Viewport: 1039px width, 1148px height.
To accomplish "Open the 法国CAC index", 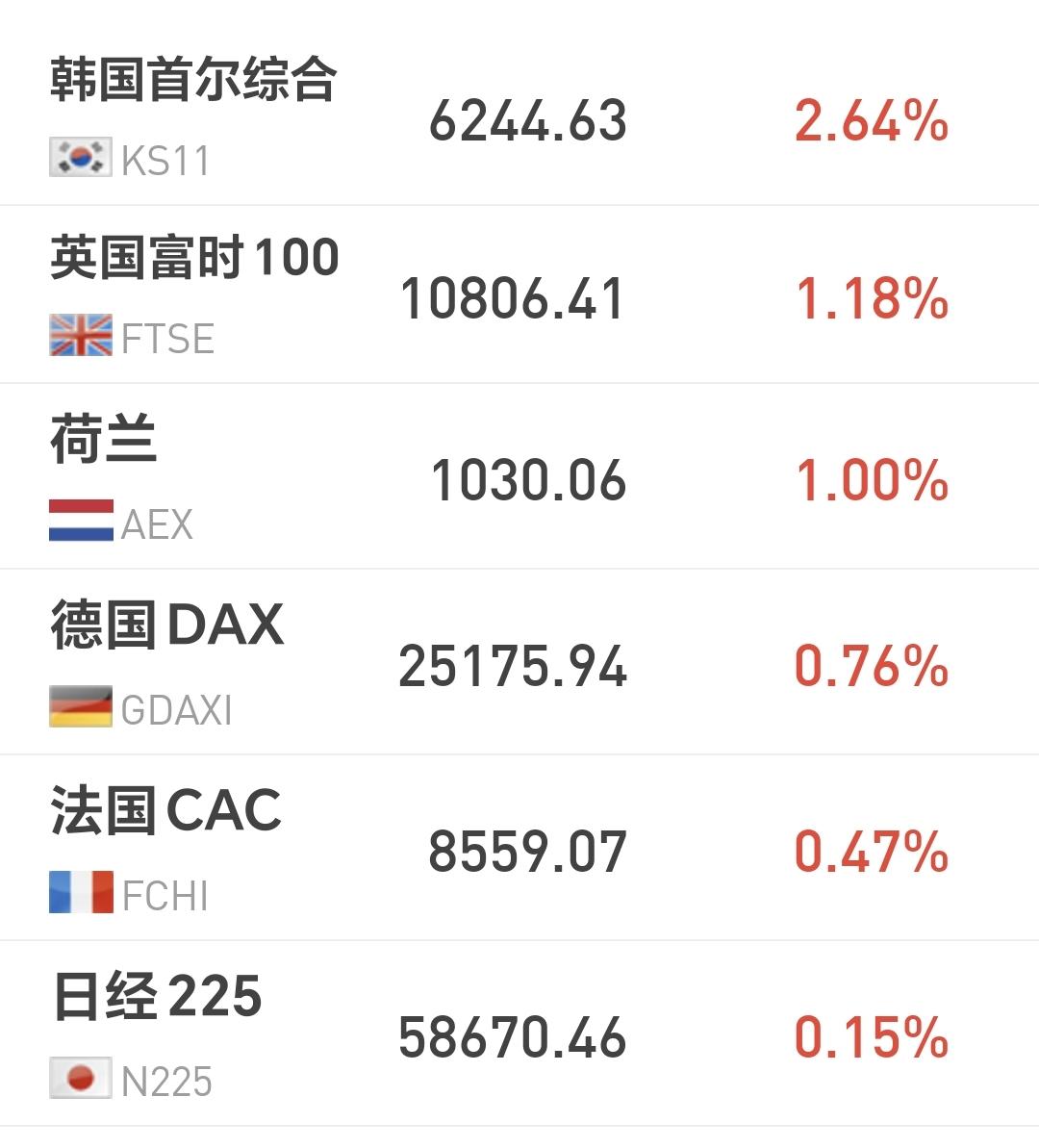I will (164, 811).
